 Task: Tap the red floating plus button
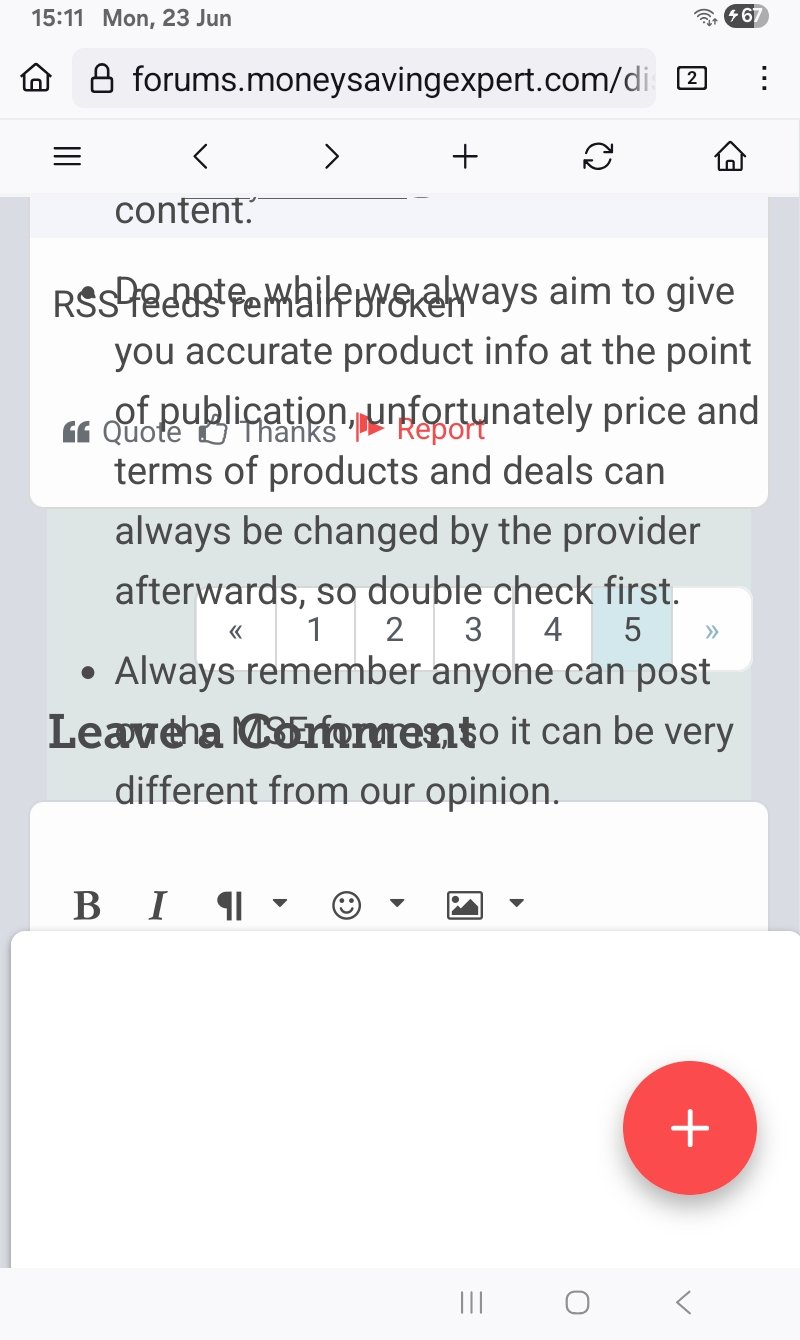click(690, 1128)
